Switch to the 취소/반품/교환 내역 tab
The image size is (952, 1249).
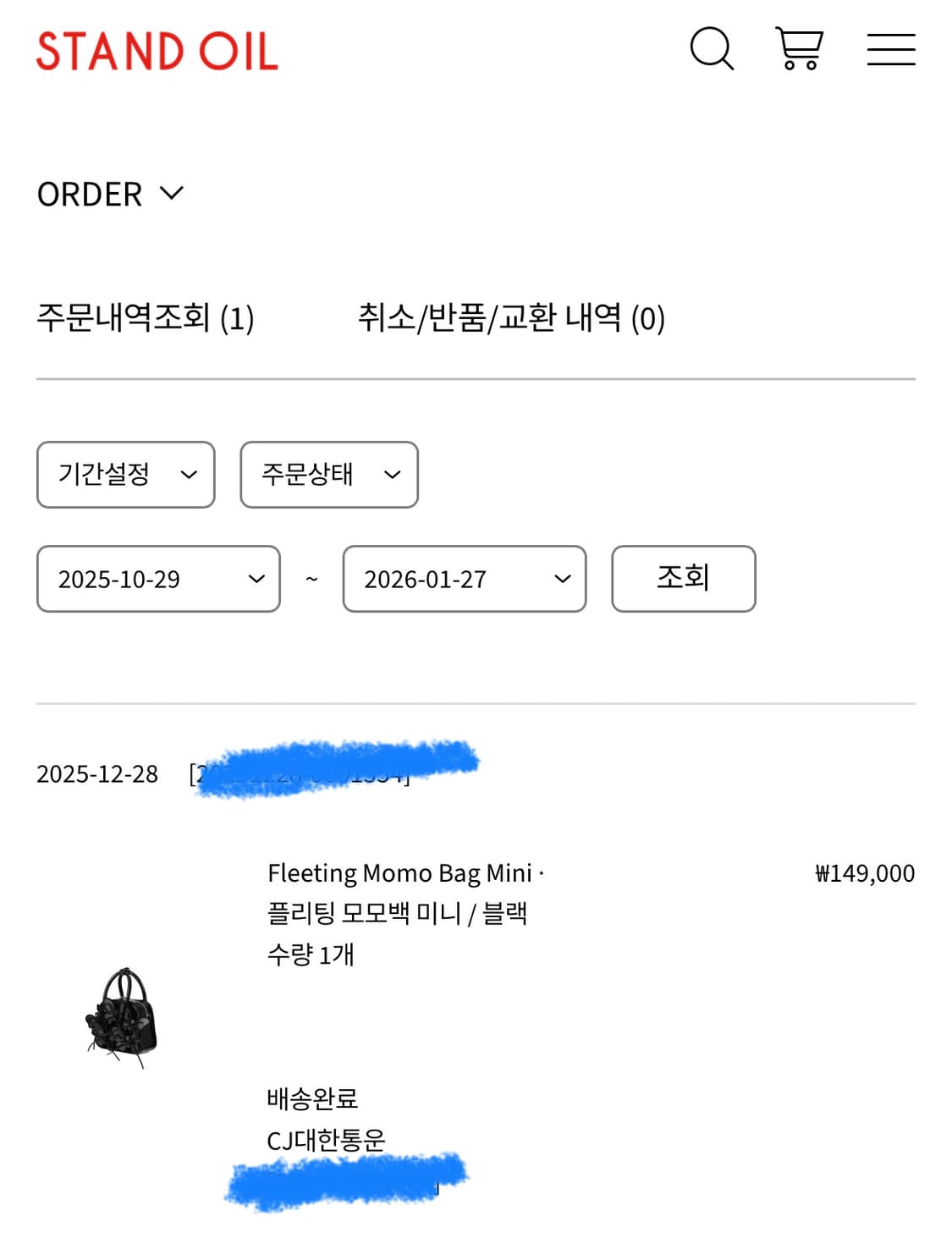(x=511, y=319)
